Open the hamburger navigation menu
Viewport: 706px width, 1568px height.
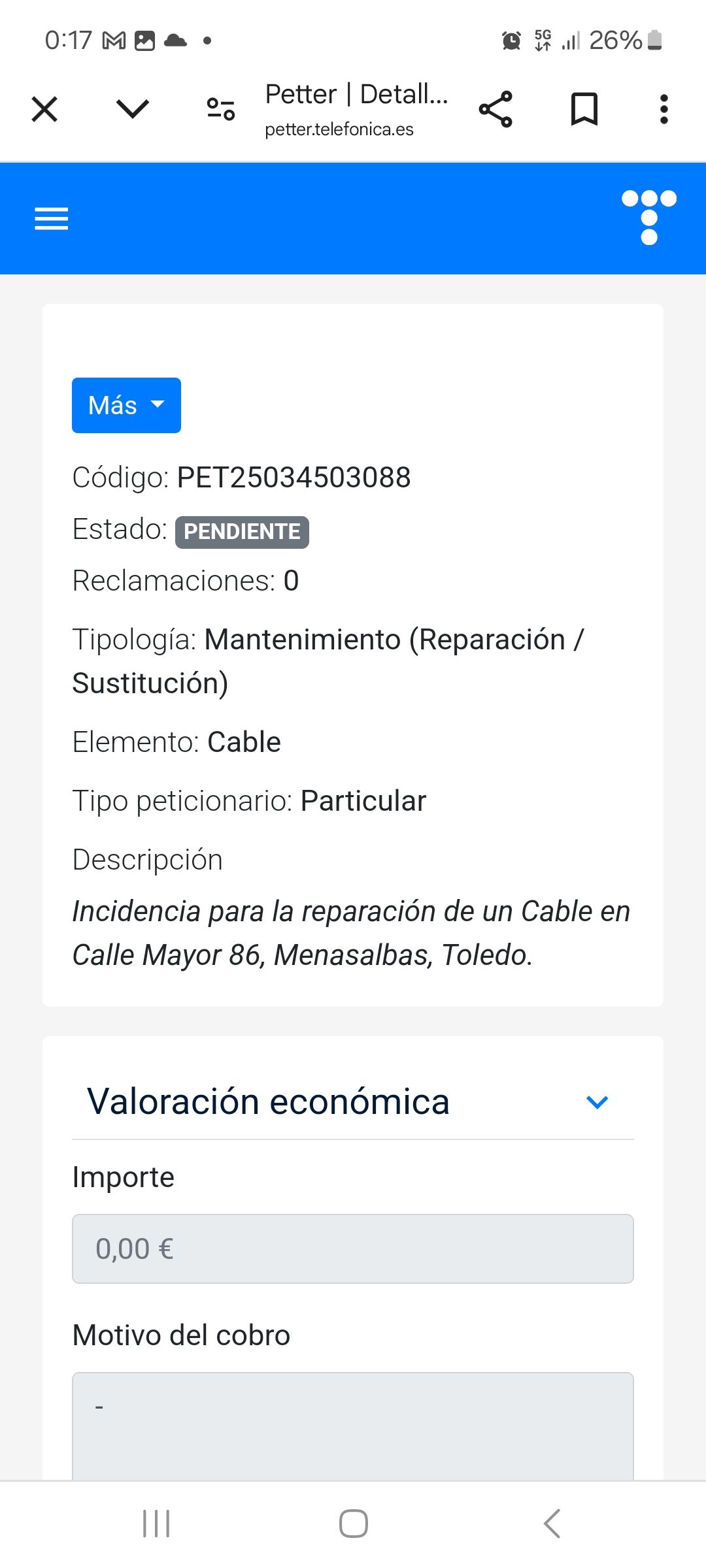[x=51, y=219]
